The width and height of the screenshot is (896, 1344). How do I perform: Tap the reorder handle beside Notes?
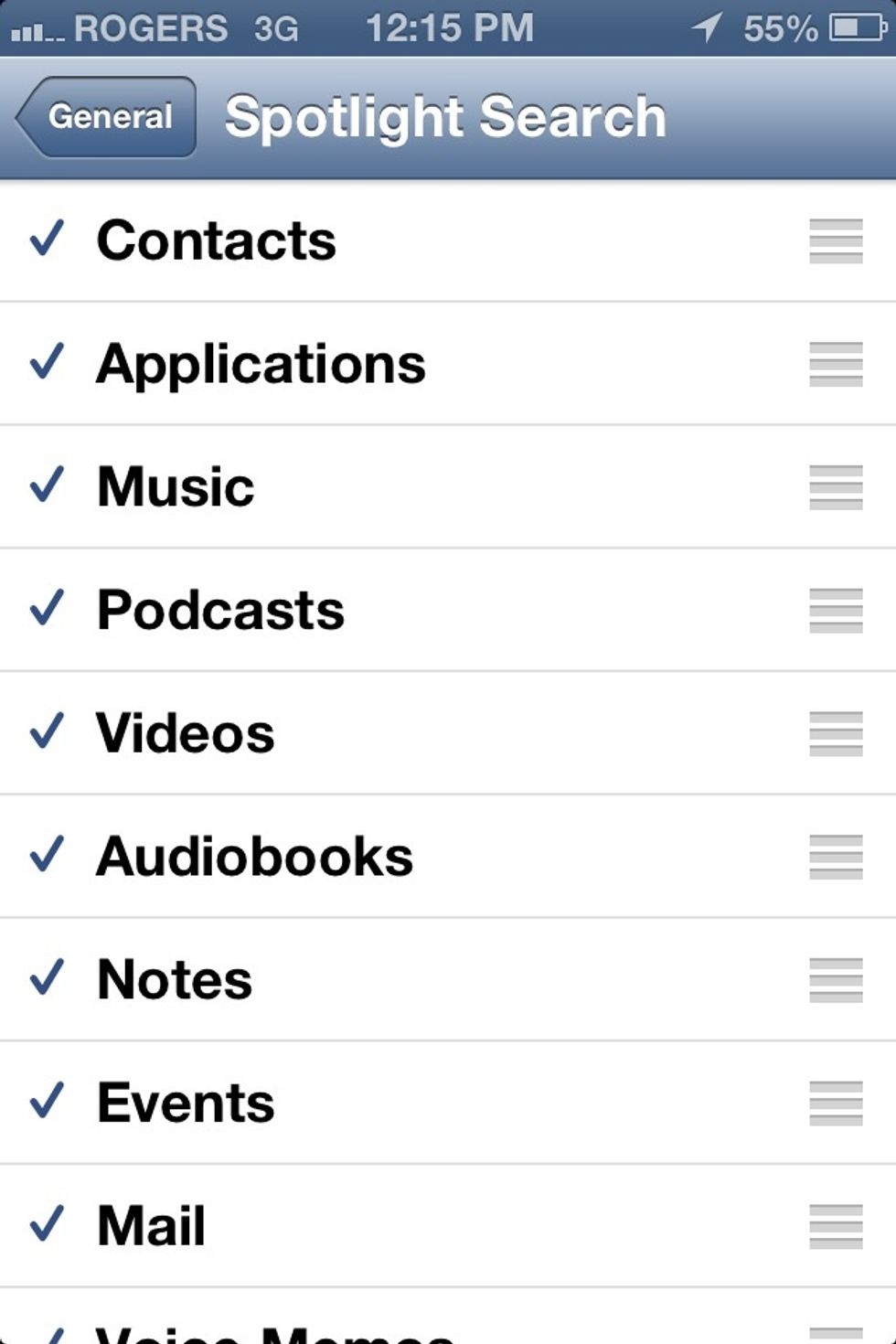tap(837, 980)
